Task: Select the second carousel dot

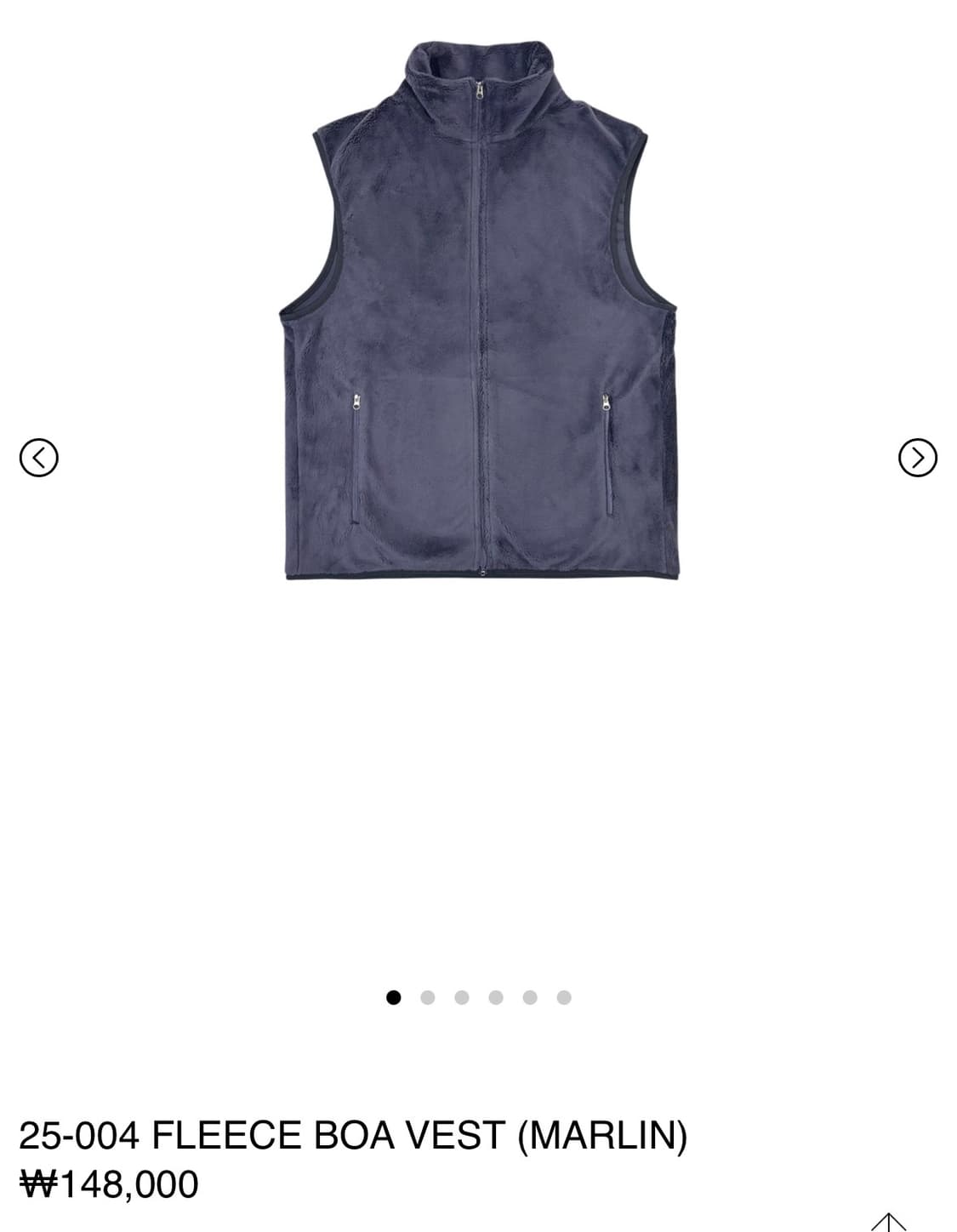Action: click(429, 997)
